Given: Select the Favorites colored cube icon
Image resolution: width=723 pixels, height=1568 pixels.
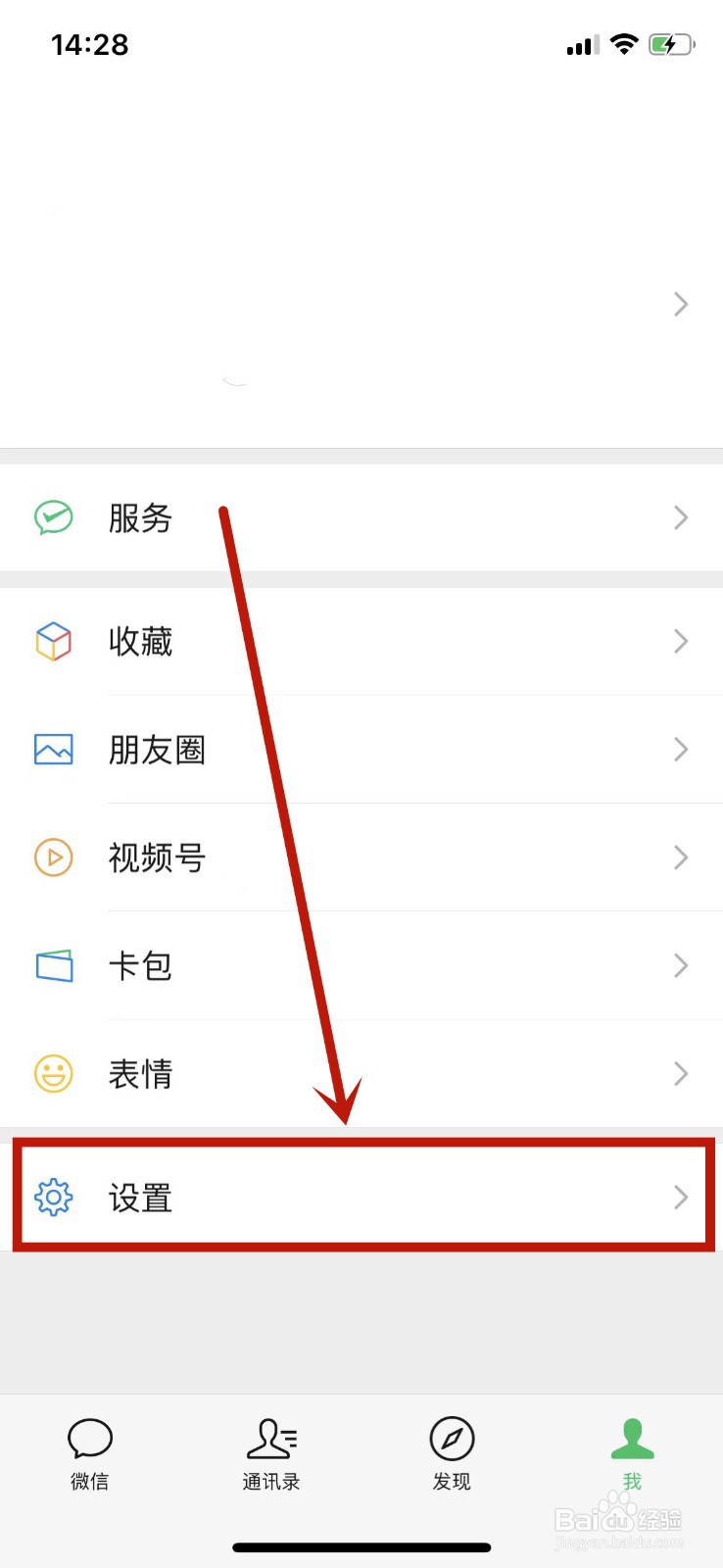Looking at the screenshot, I should 54,642.
